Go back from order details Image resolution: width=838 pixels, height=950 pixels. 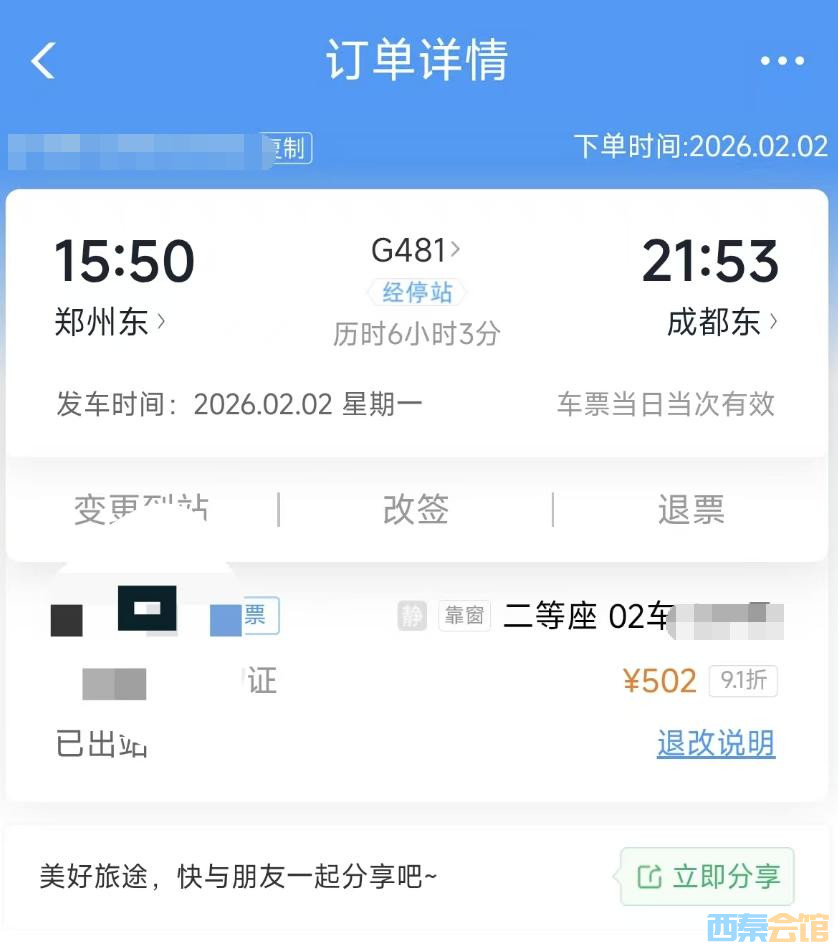pos(43,61)
